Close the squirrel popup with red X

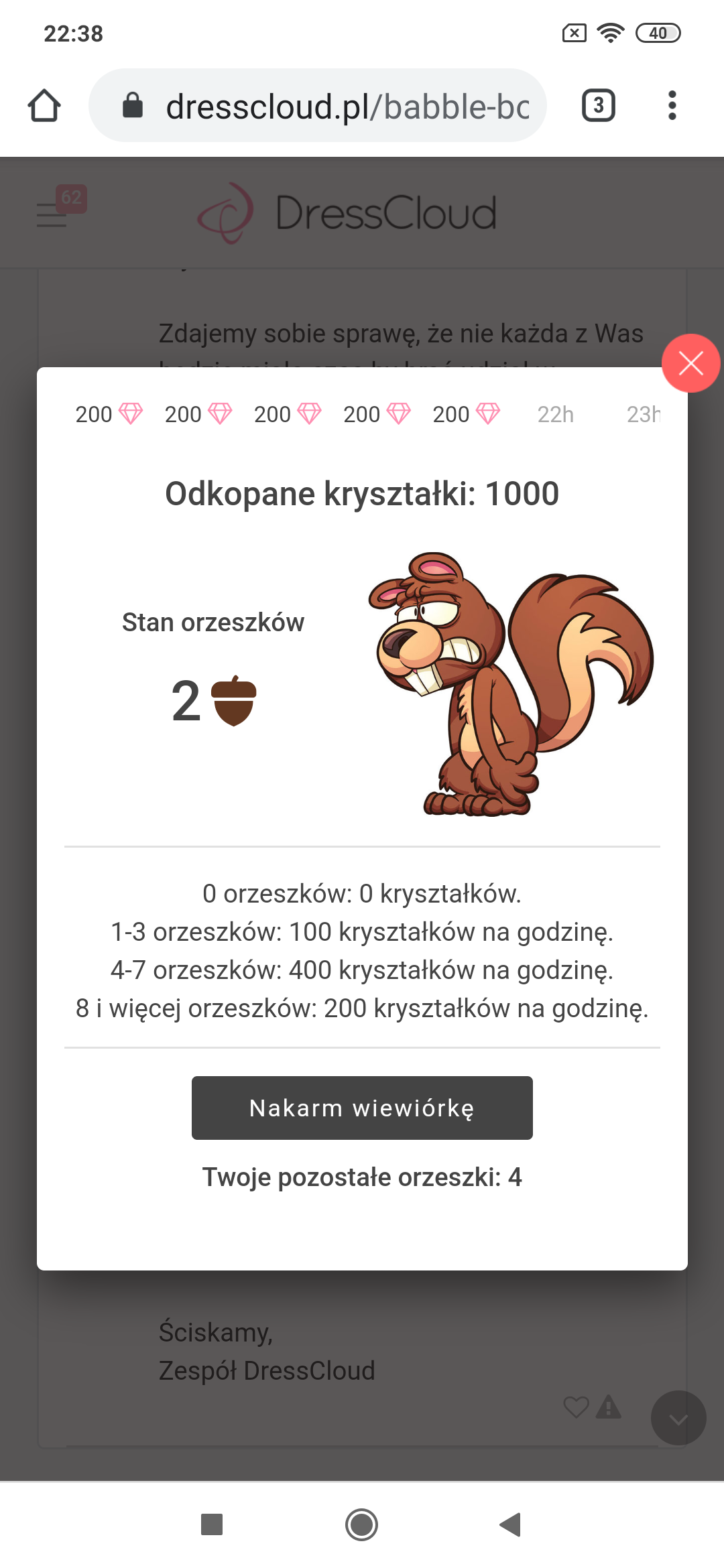pos(690,363)
